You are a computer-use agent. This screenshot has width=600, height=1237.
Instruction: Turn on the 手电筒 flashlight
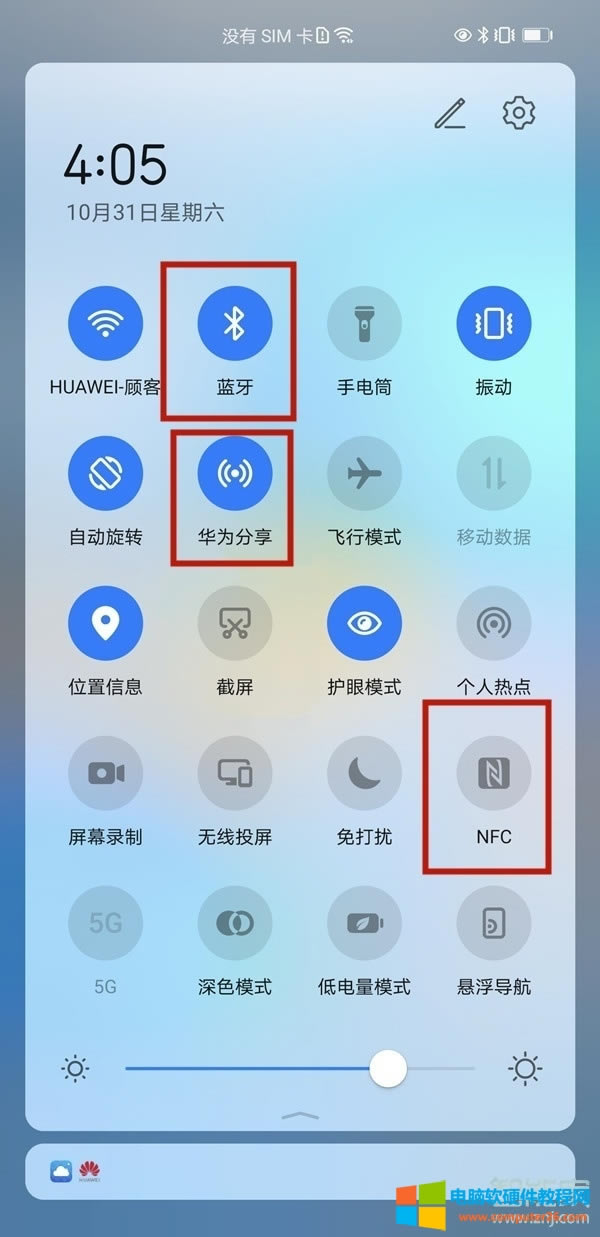(364, 323)
